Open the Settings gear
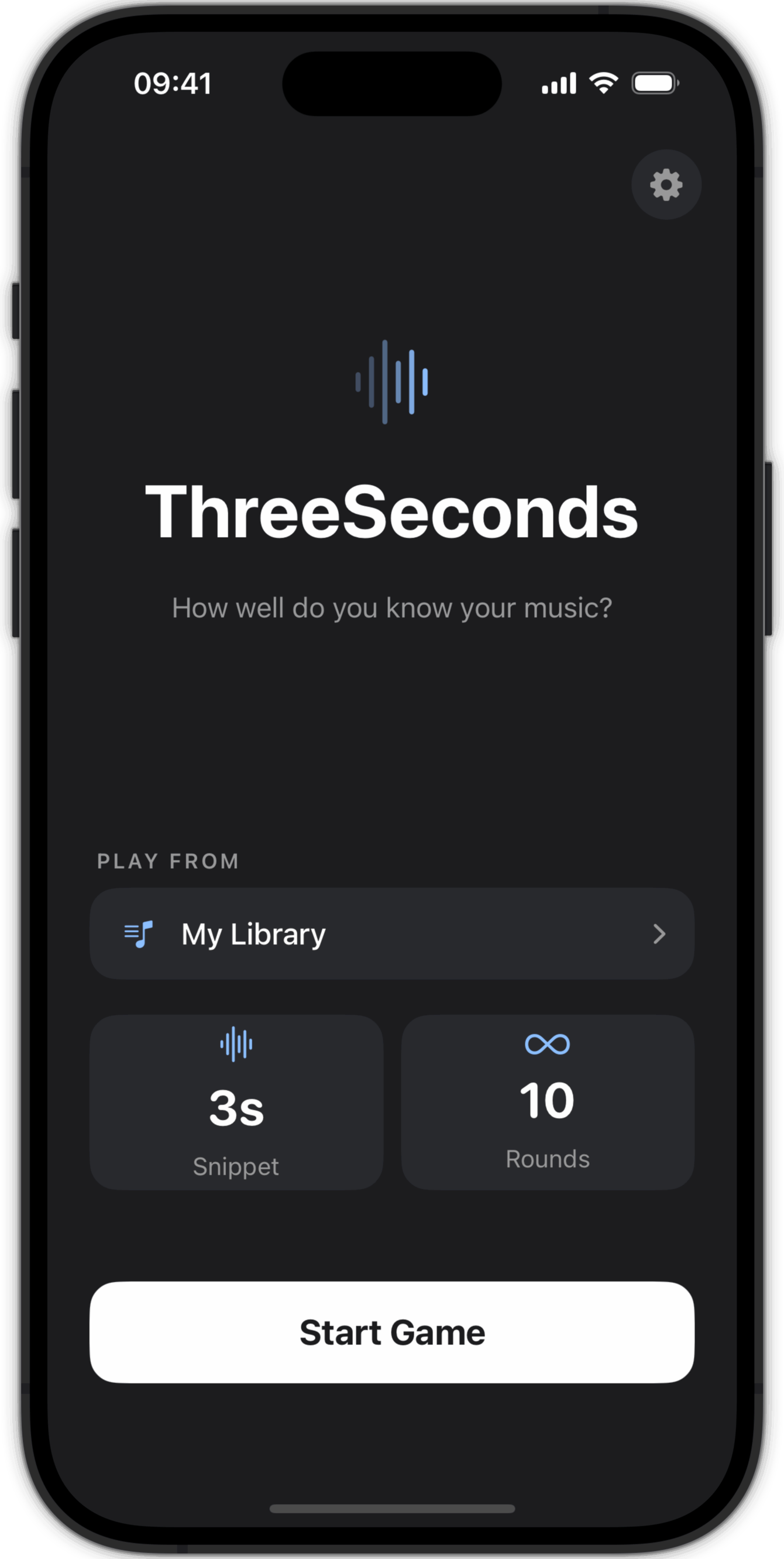The image size is (784, 1559). click(666, 185)
